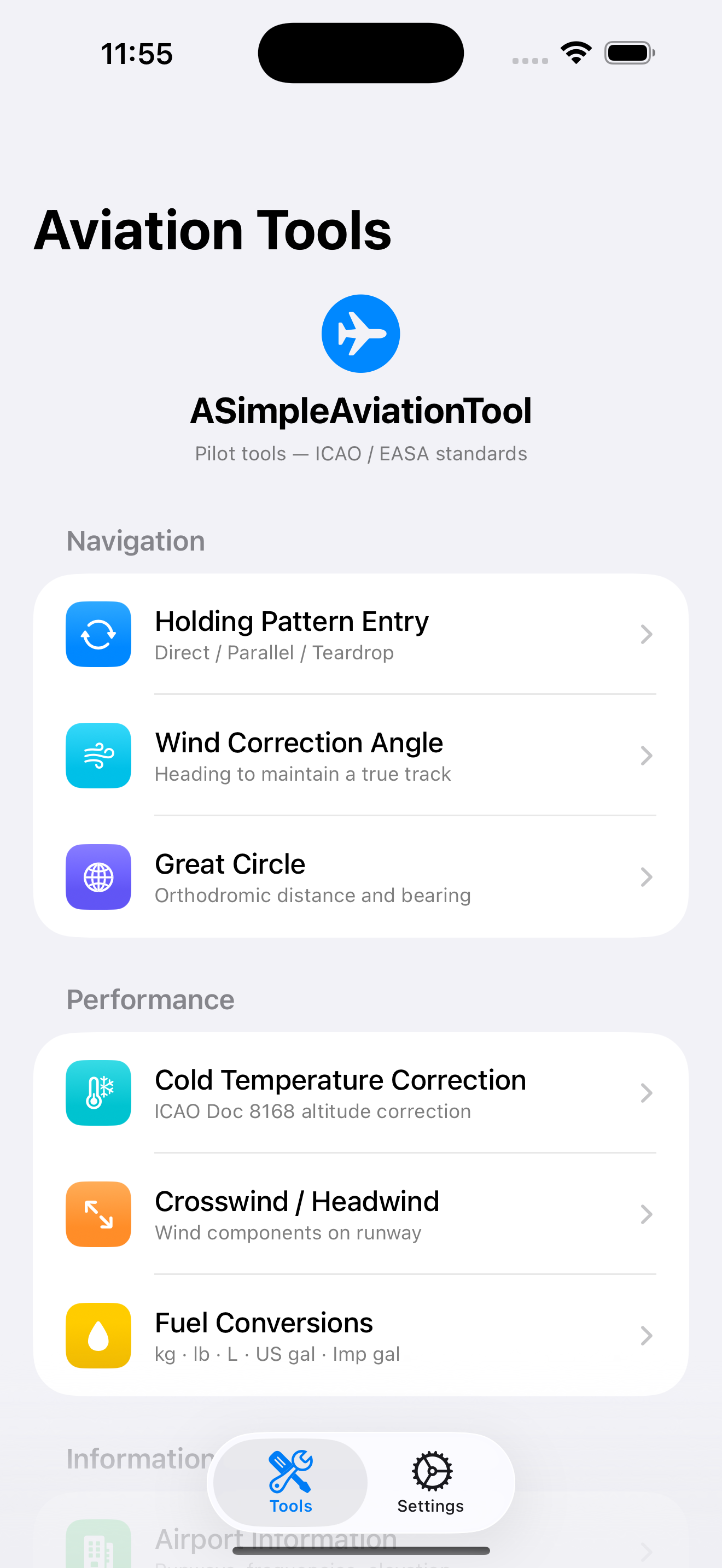Tap the Great Circle globe icon
This screenshot has height=1568, width=722.
[98, 877]
